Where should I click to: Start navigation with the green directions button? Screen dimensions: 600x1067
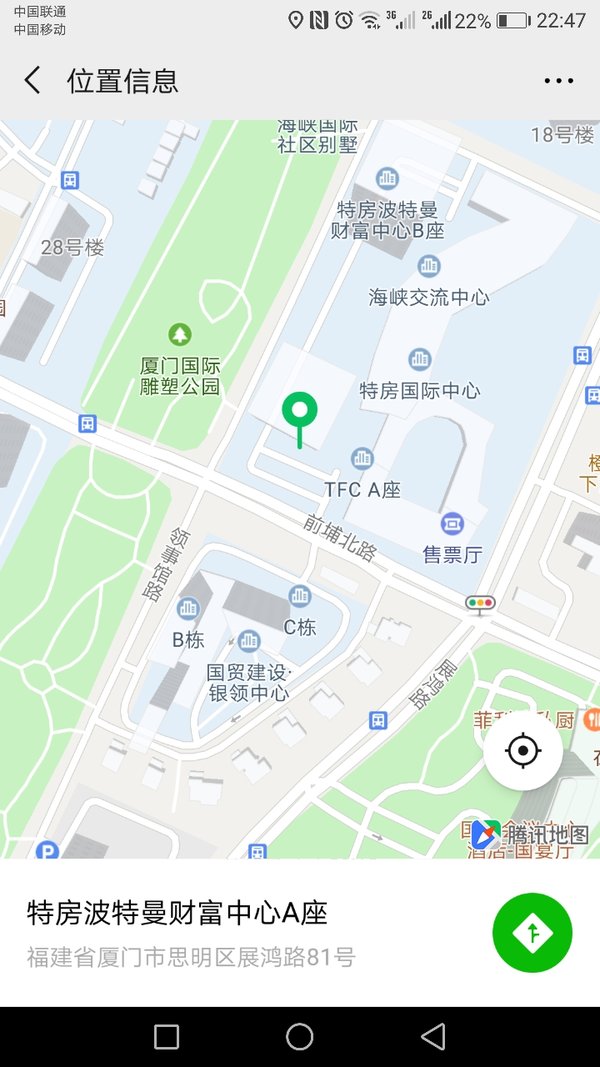coord(532,932)
